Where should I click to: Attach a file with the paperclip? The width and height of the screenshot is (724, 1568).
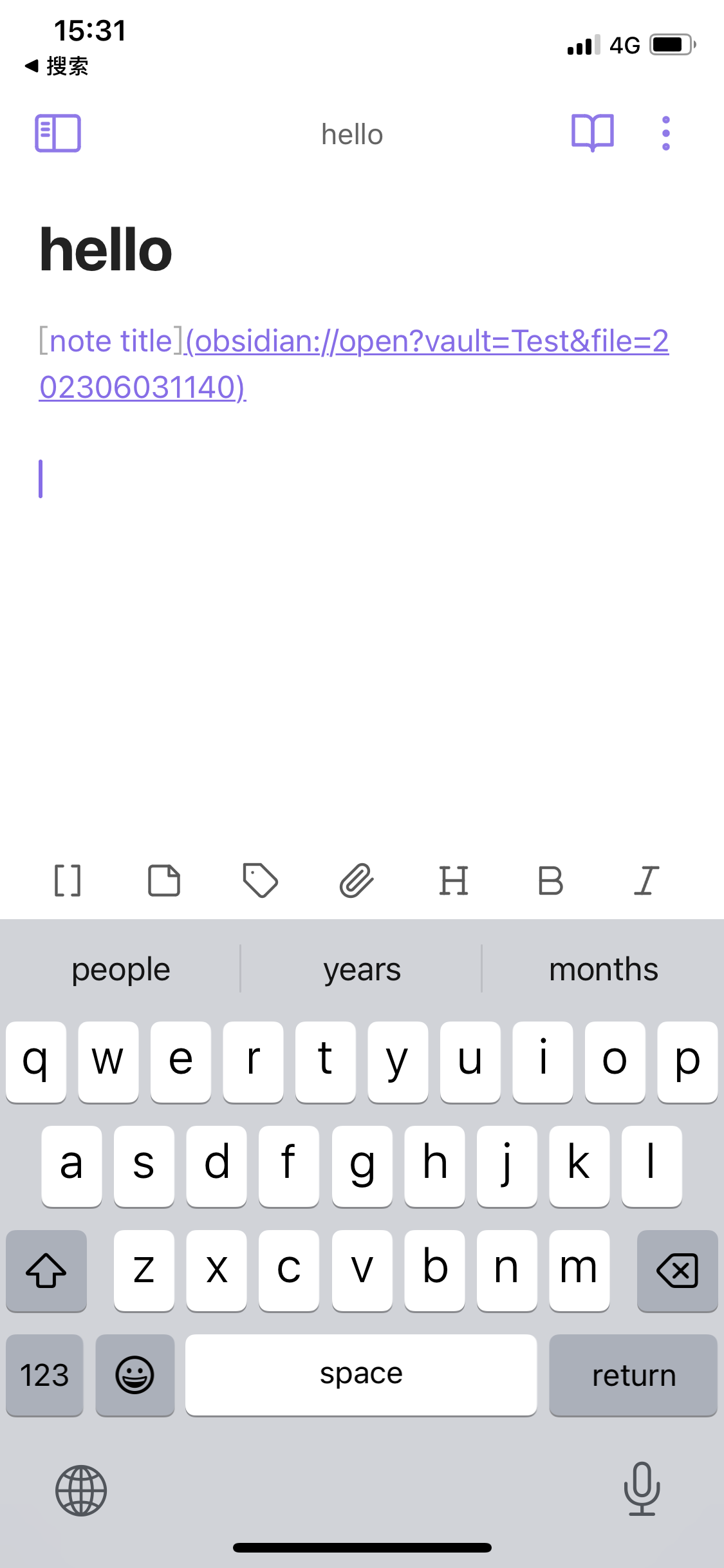click(x=357, y=881)
